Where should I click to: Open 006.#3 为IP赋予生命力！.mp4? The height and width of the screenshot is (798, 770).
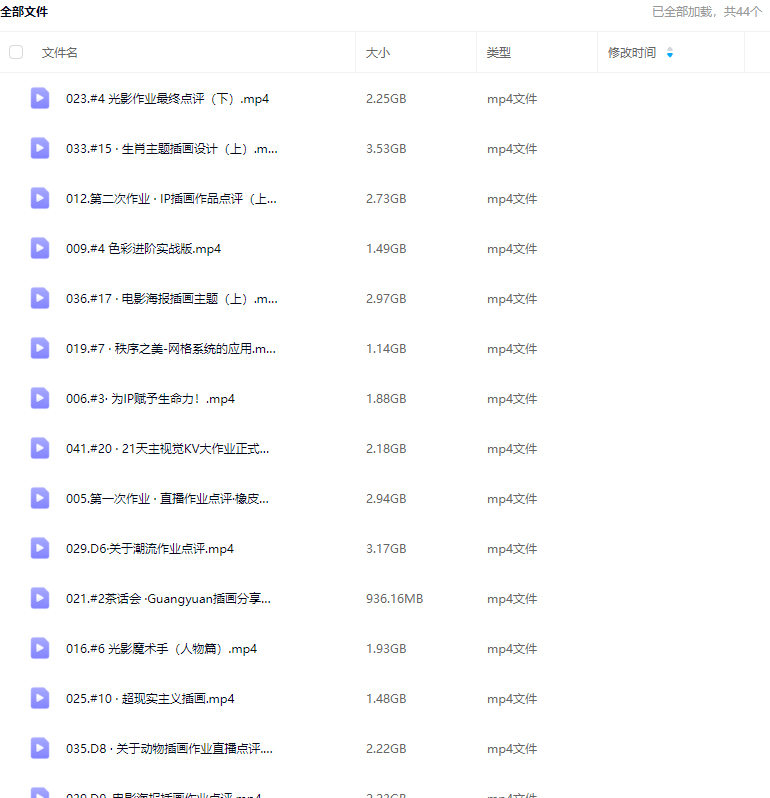coord(150,399)
